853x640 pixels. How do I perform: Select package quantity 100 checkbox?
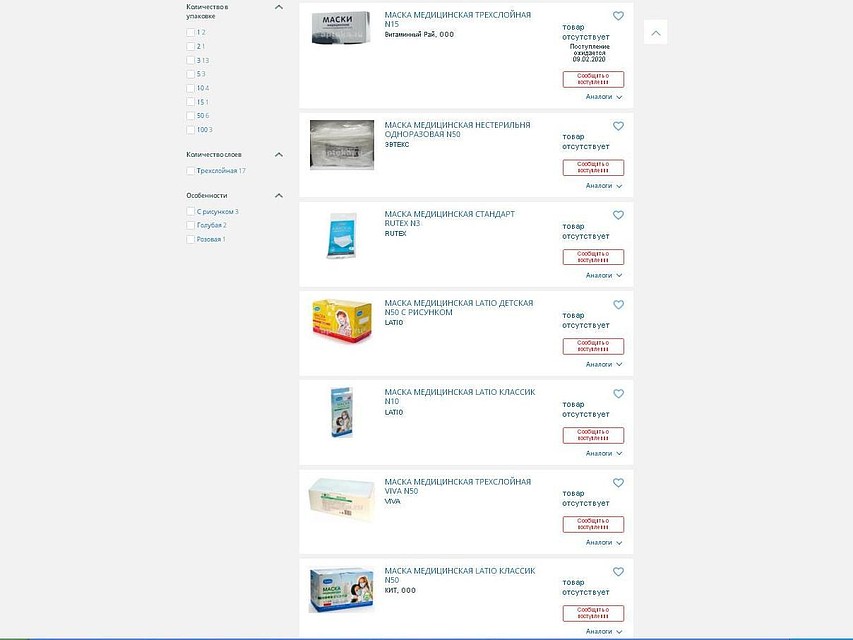[x=191, y=130]
